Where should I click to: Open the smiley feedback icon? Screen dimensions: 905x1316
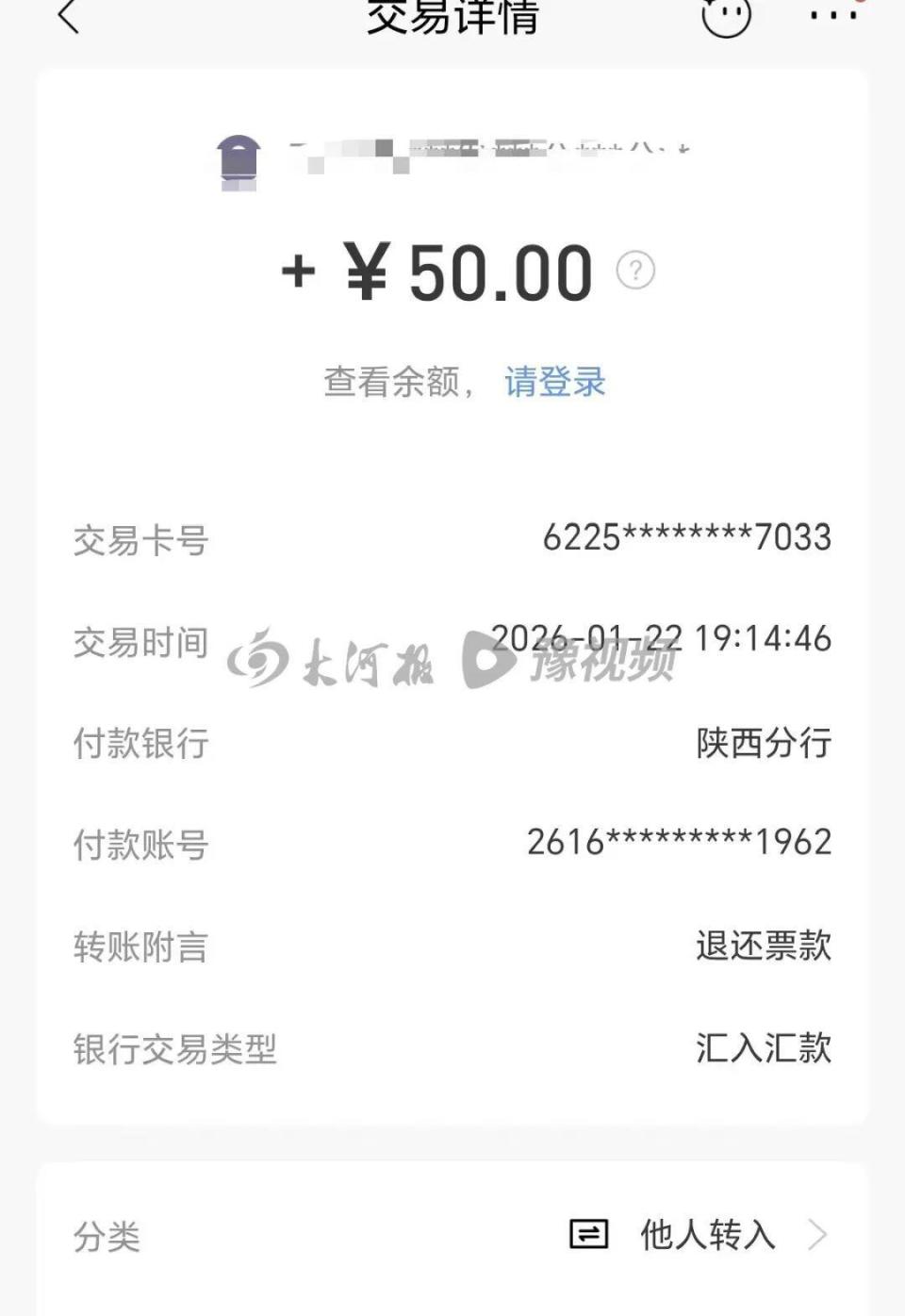point(724,14)
